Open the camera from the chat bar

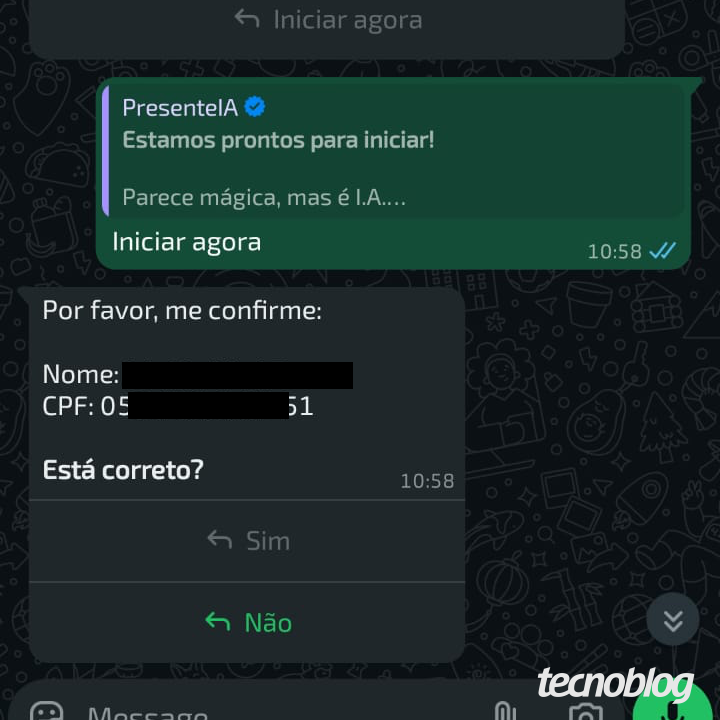(x=585, y=712)
